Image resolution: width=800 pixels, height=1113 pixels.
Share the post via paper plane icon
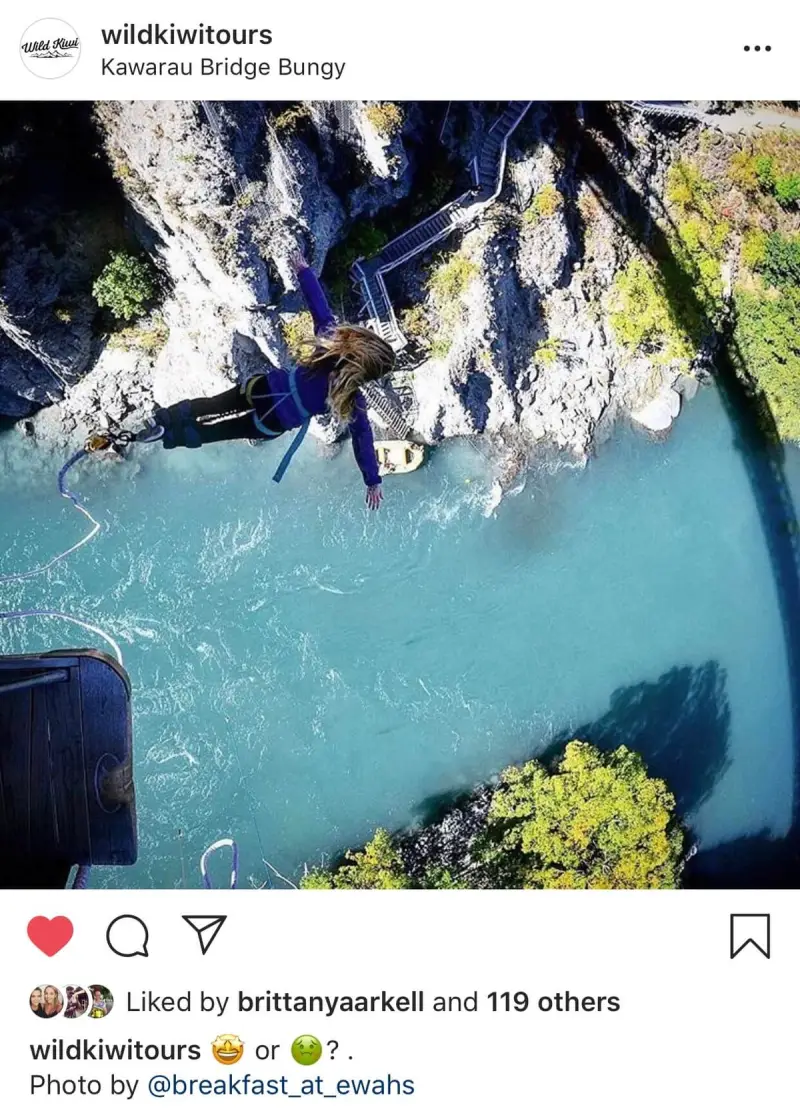204,934
